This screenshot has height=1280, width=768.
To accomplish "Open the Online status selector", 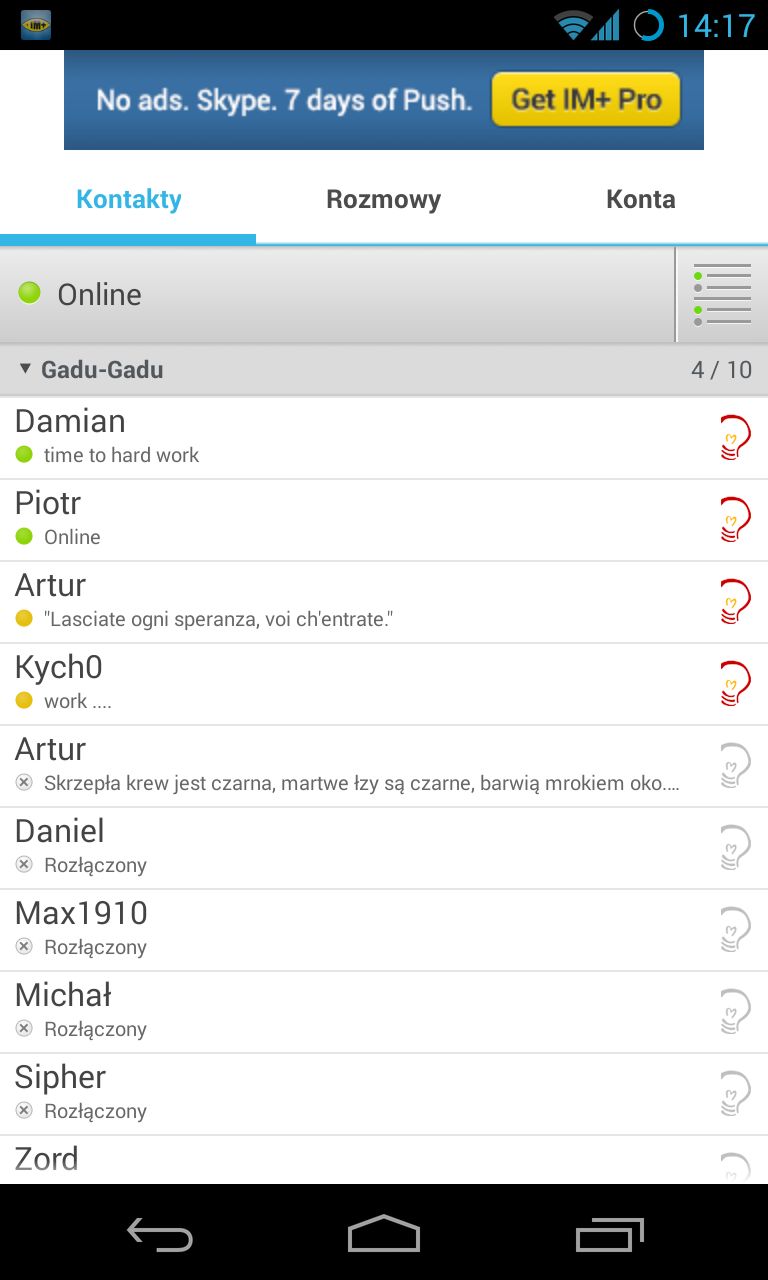I will pos(337,294).
